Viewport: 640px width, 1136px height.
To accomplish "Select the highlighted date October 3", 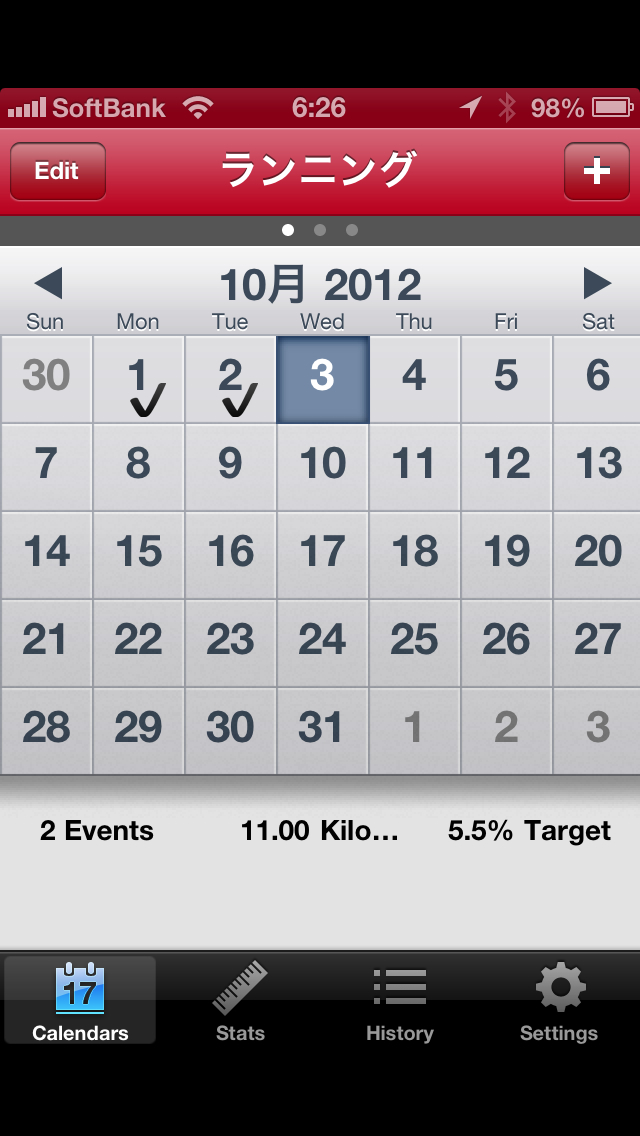I will click(322, 380).
